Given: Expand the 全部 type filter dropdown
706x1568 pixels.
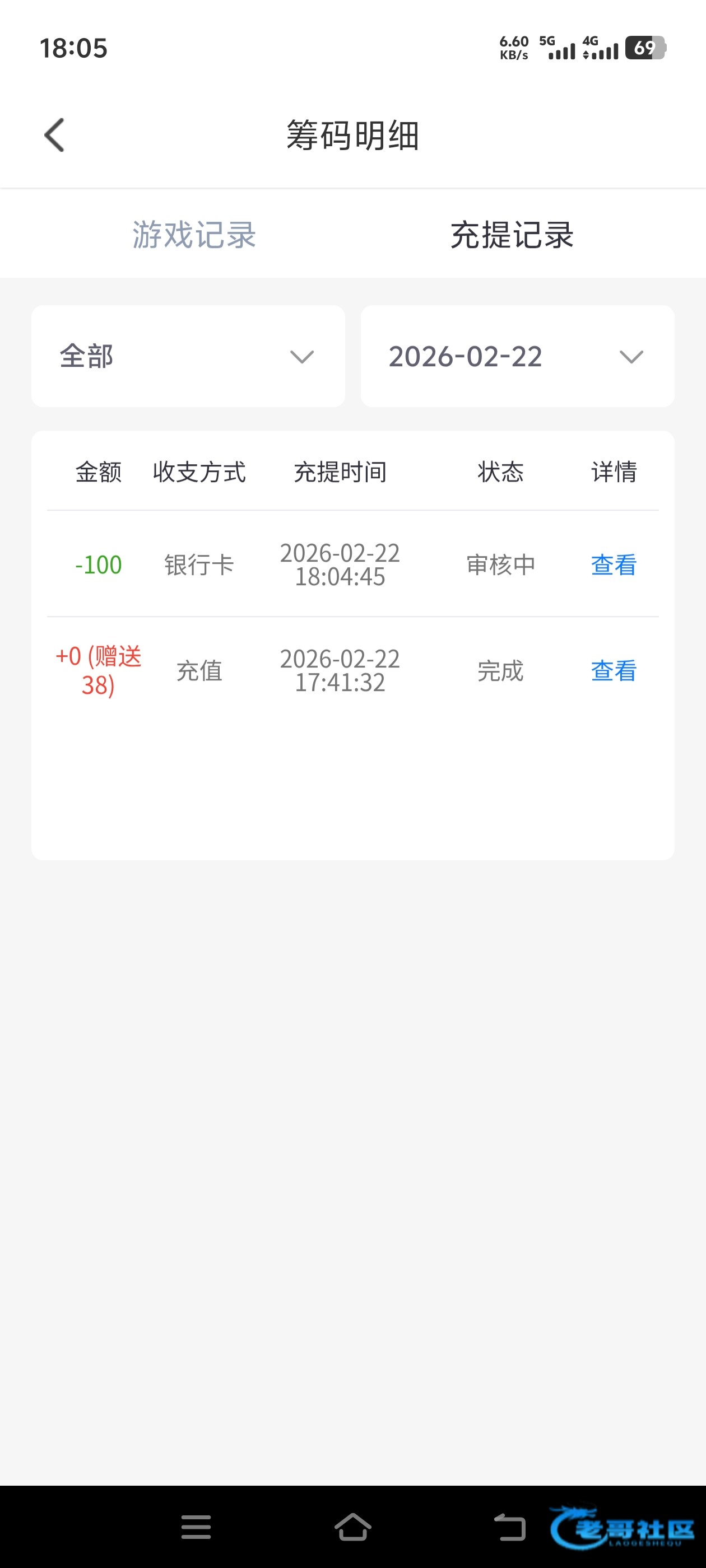Looking at the screenshot, I should click(x=188, y=356).
